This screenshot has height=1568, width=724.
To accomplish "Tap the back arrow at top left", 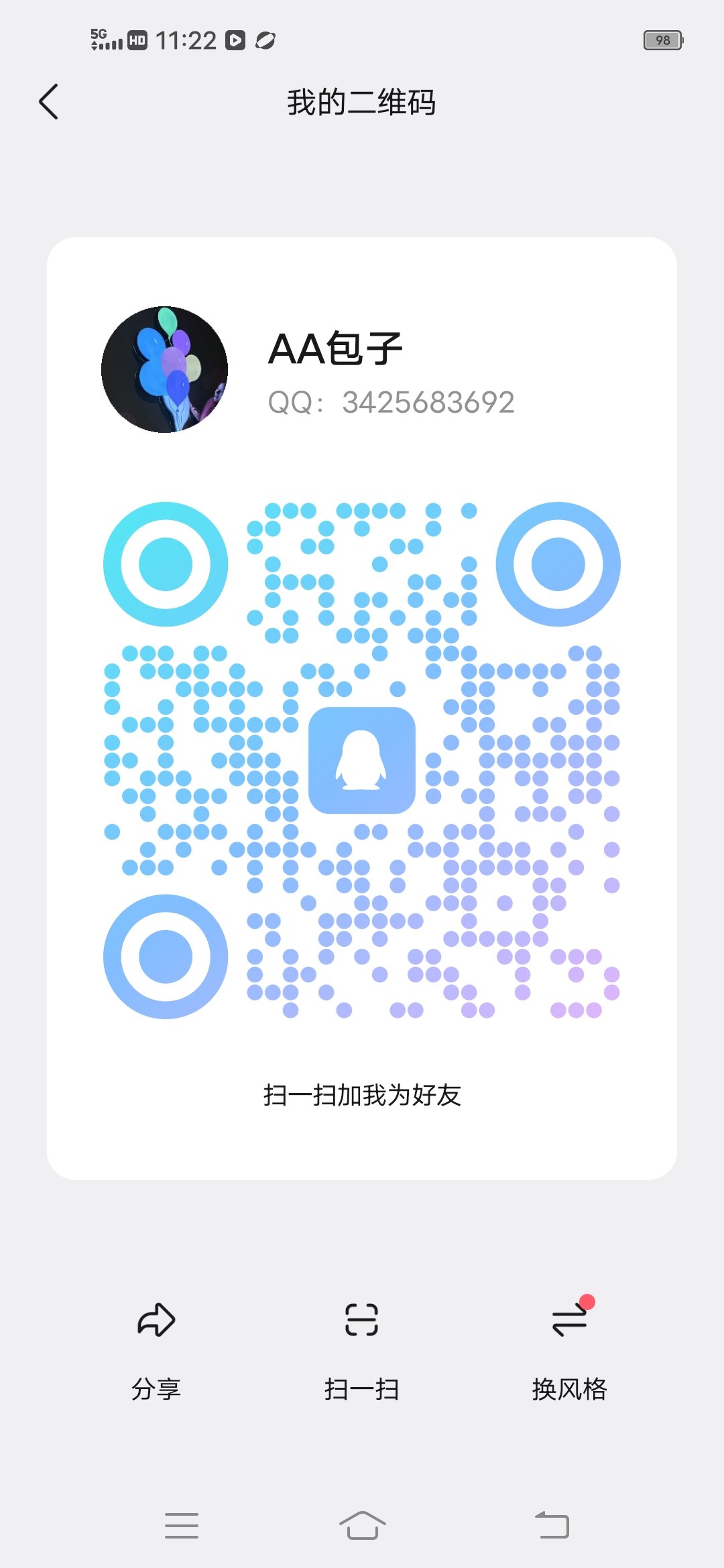I will pyautogui.click(x=48, y=102).
